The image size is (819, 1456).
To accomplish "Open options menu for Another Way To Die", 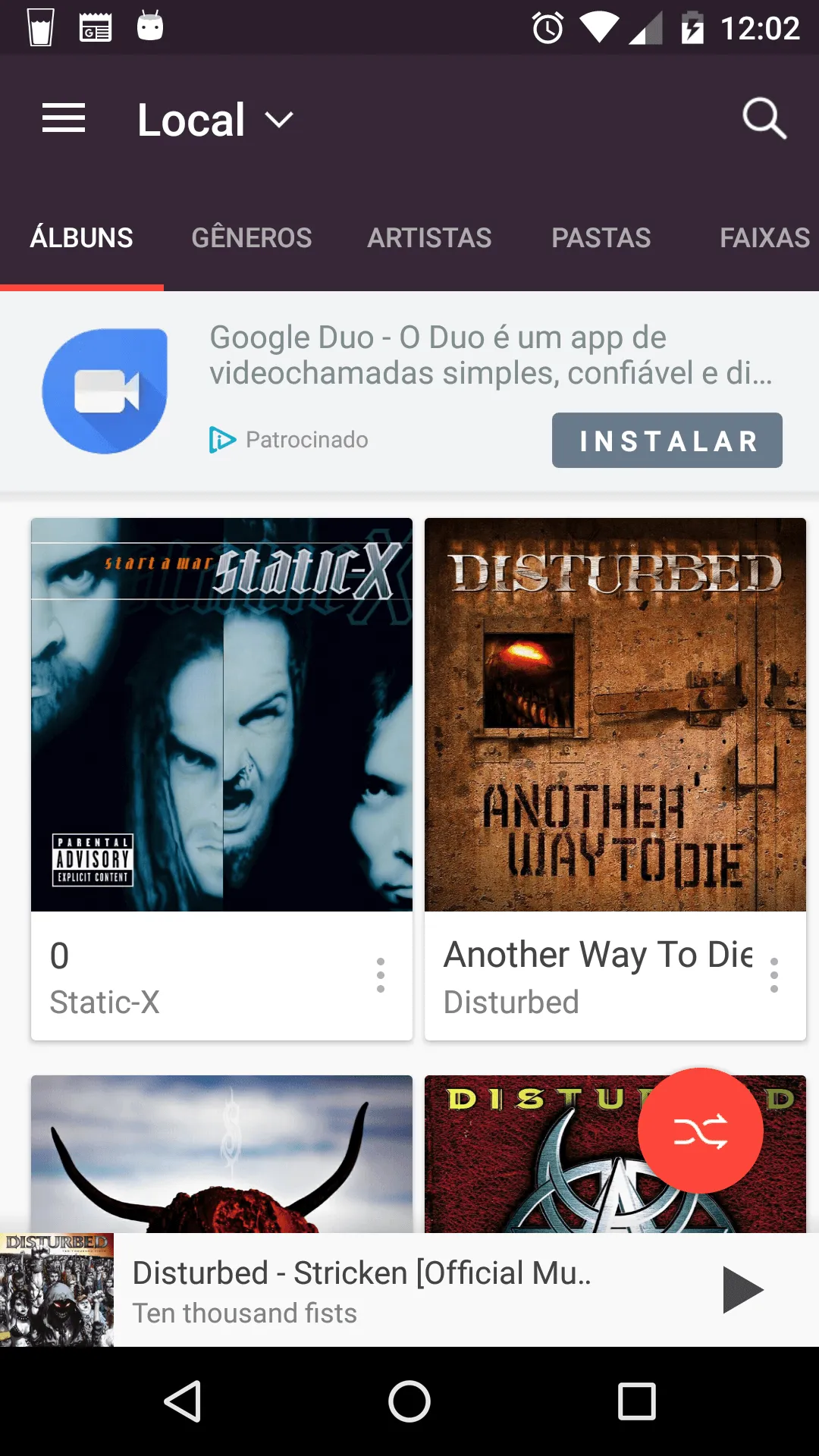I will (774, 975).
